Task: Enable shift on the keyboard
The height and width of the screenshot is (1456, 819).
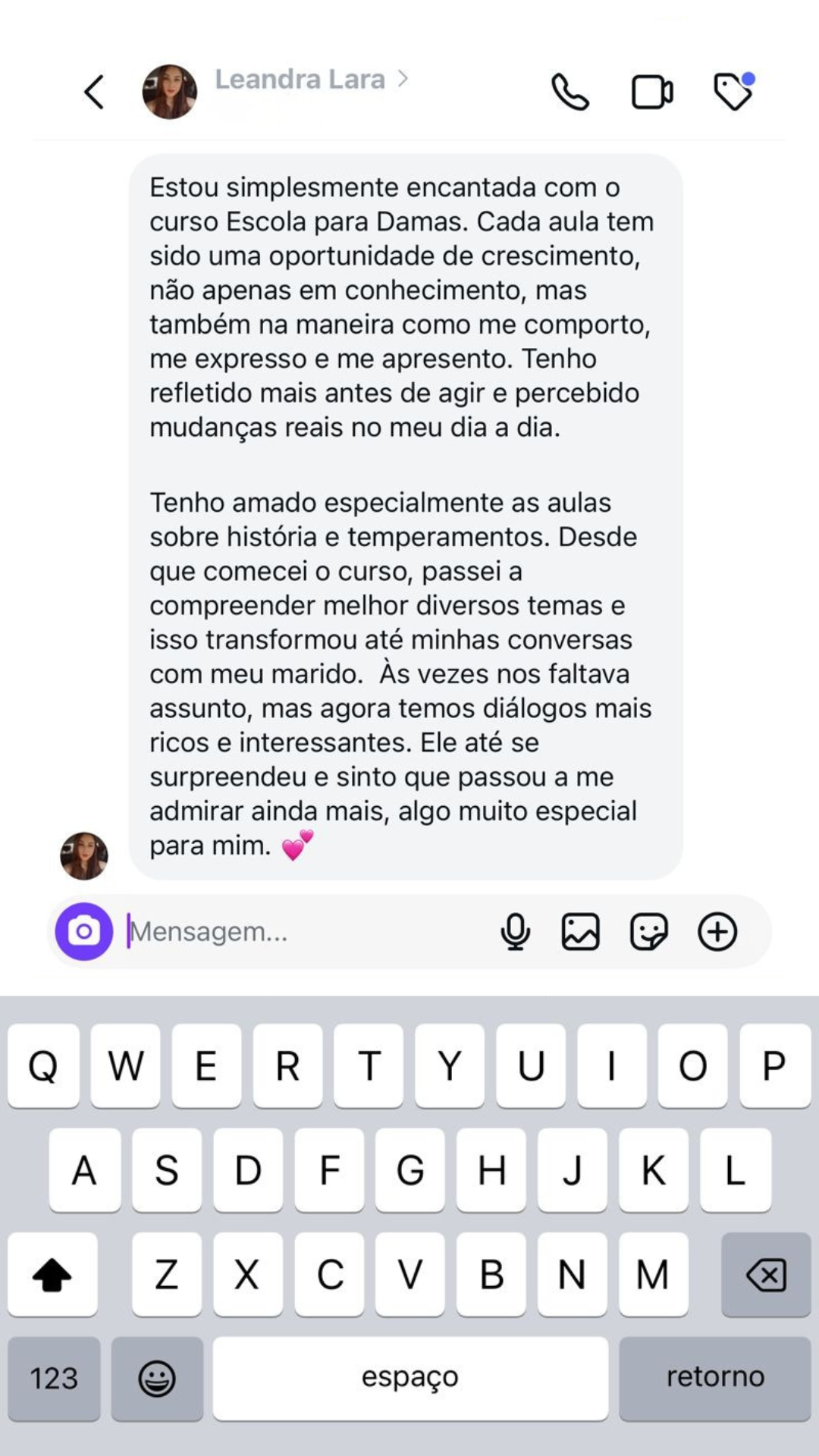Action: click(52, 1275)
